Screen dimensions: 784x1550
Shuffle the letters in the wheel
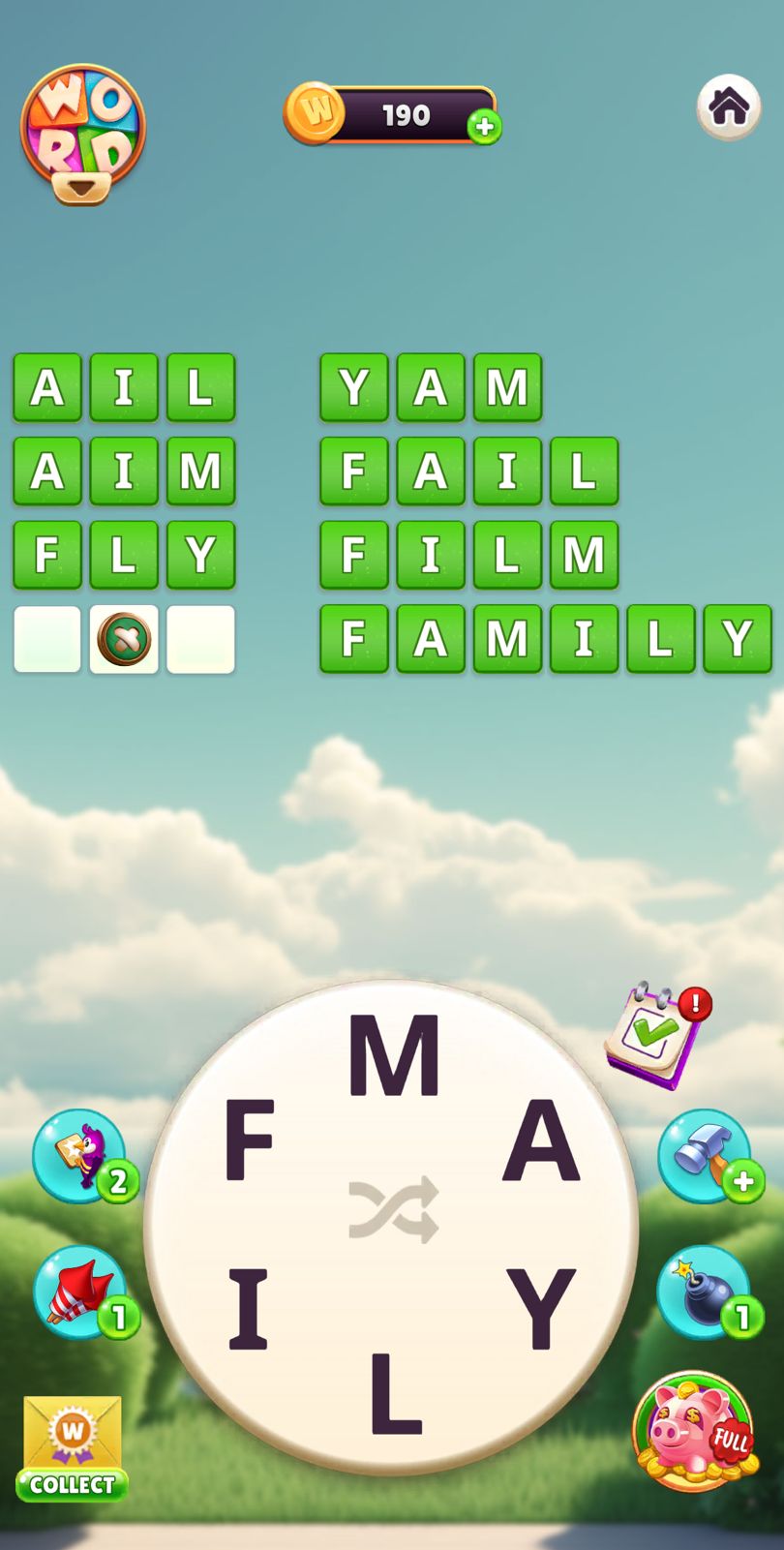coord(393,1209)
